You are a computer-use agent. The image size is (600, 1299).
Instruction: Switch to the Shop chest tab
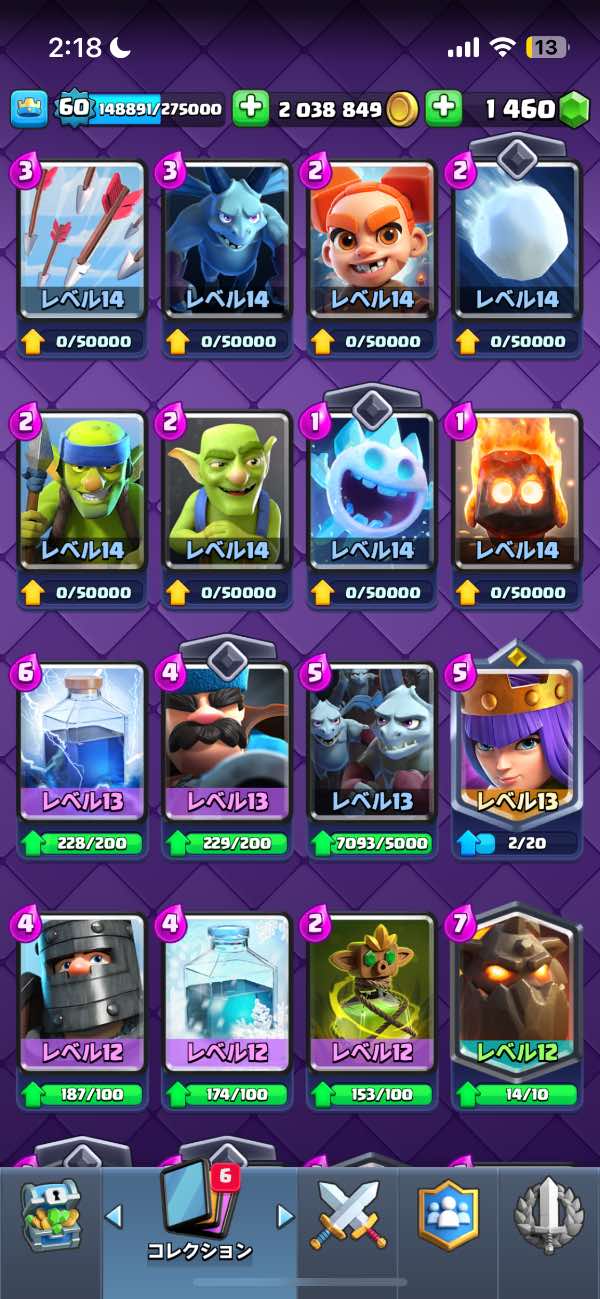tap(50, 1217)
